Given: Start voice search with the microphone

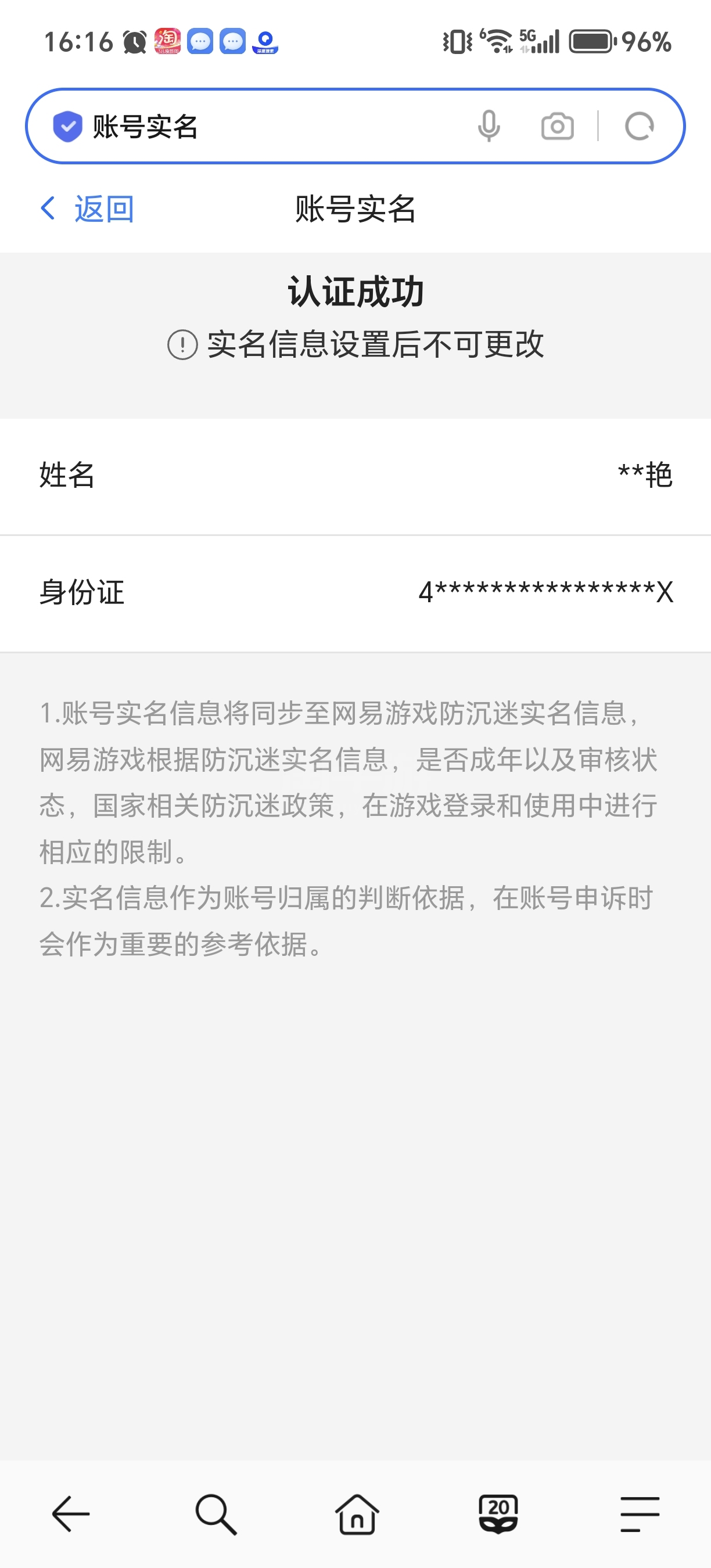Looking at the screenshot, I should coord(489,127).
